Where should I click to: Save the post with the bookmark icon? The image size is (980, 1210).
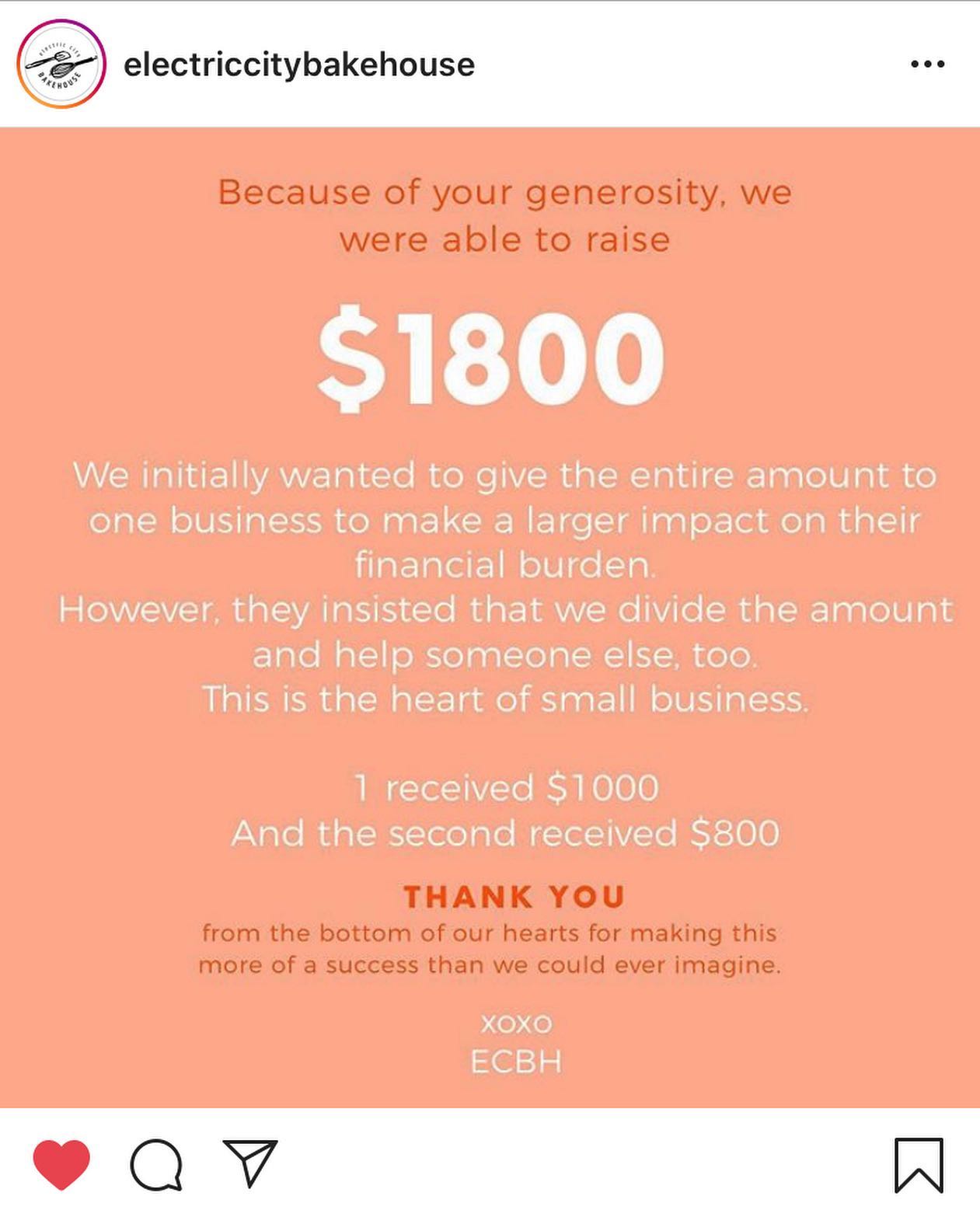(918, 1164)
